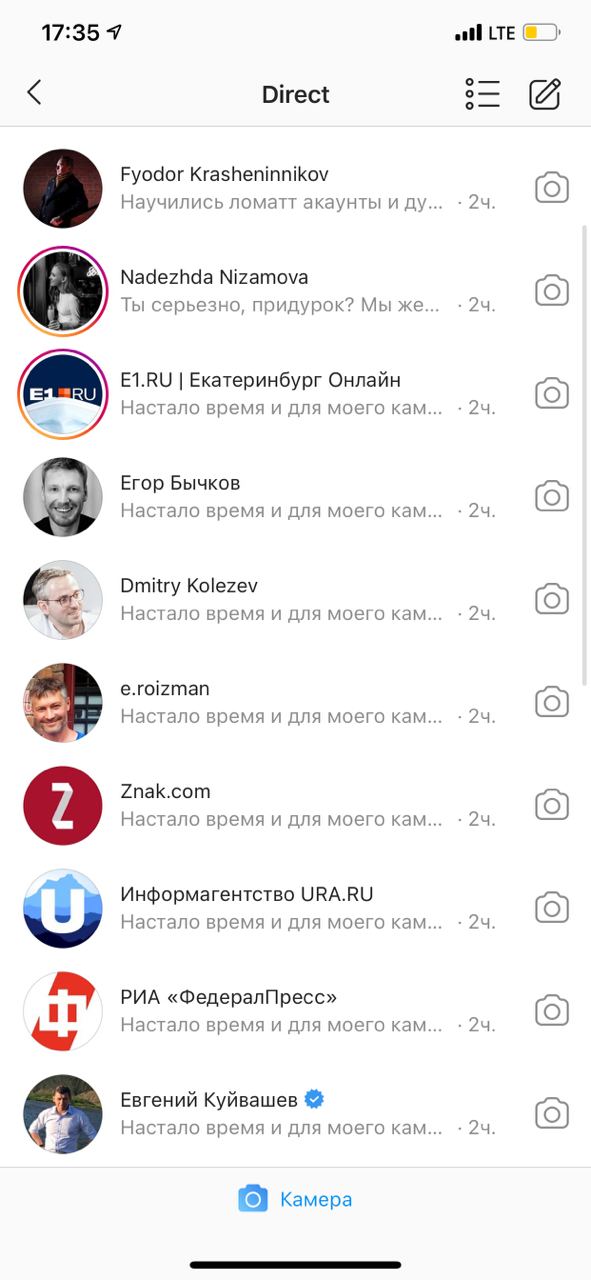Go back from the Direct screen
Viewport: 591px width, 1280px height.
tap(34, 93)
